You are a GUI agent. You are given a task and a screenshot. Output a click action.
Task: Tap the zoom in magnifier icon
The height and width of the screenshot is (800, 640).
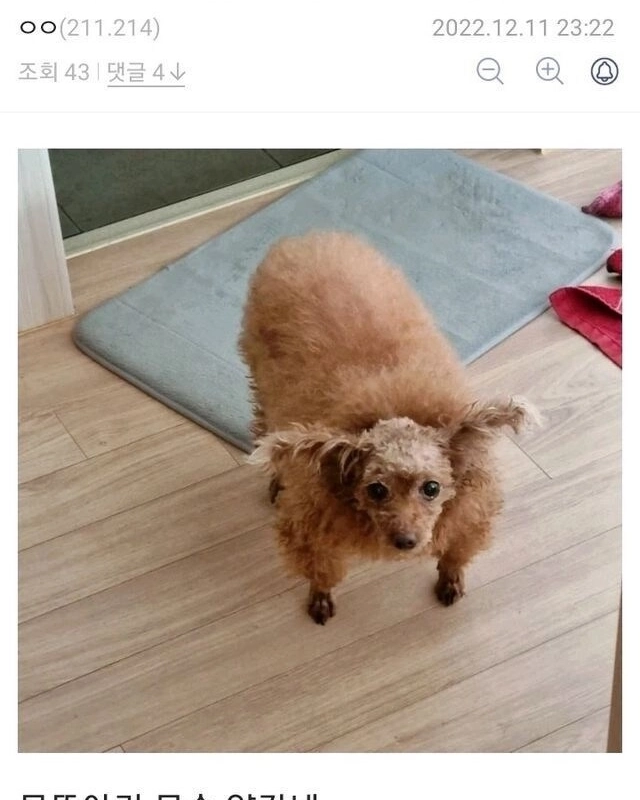pos(549,71)
